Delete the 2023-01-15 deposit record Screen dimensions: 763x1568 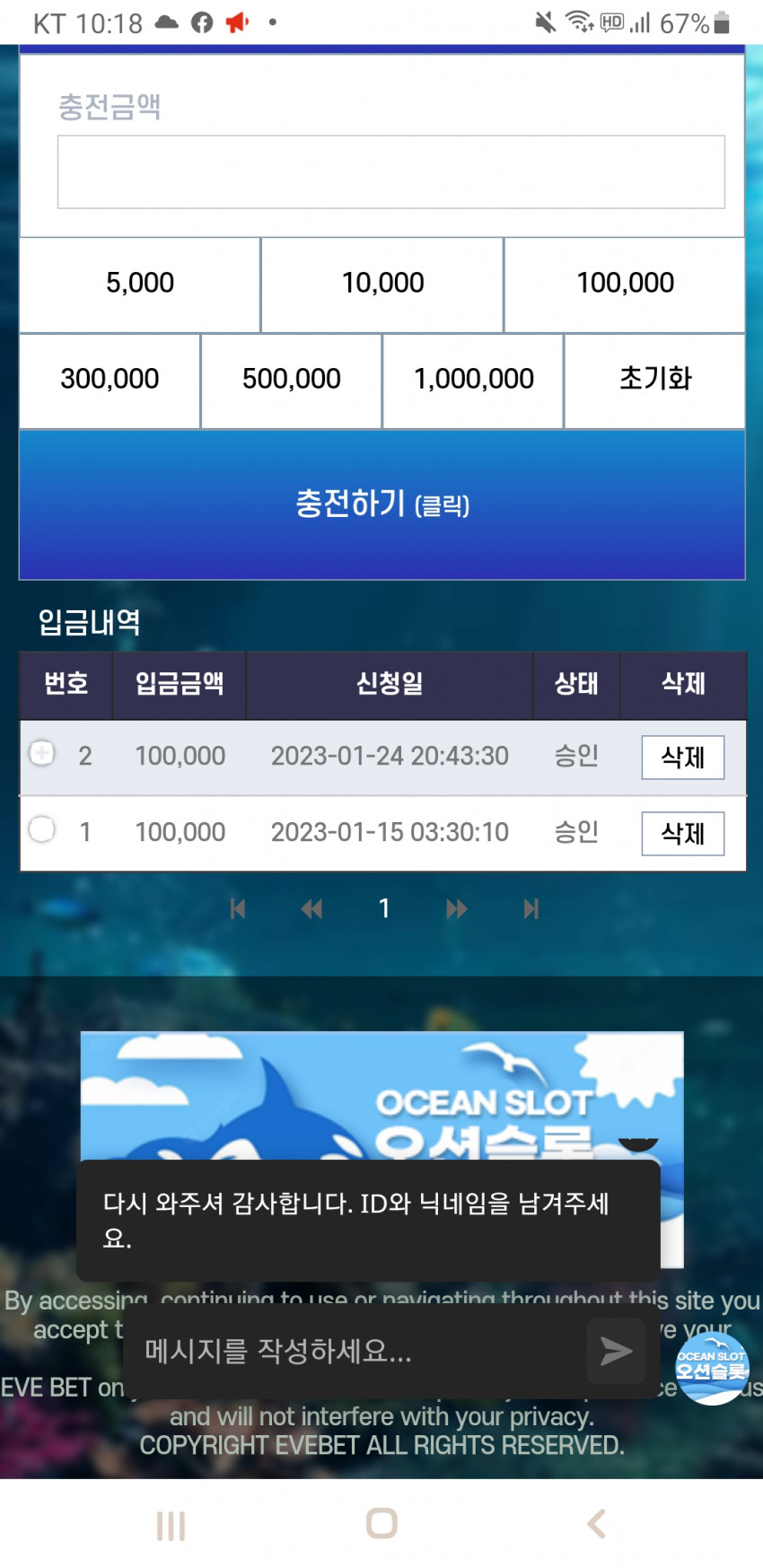click(x=682, y=834)
